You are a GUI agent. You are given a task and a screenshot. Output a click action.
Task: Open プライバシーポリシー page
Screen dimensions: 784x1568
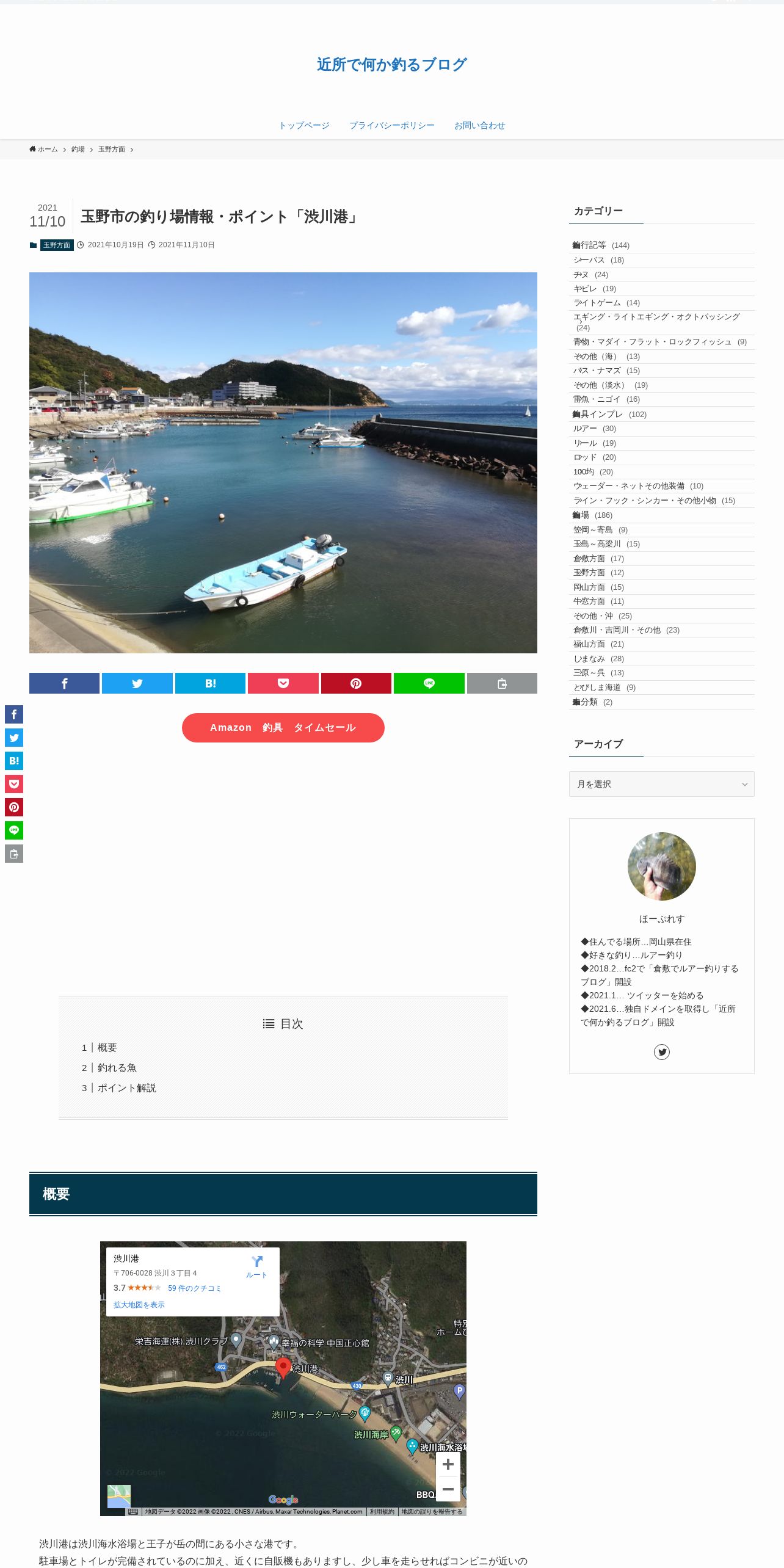tap(391, 125)
